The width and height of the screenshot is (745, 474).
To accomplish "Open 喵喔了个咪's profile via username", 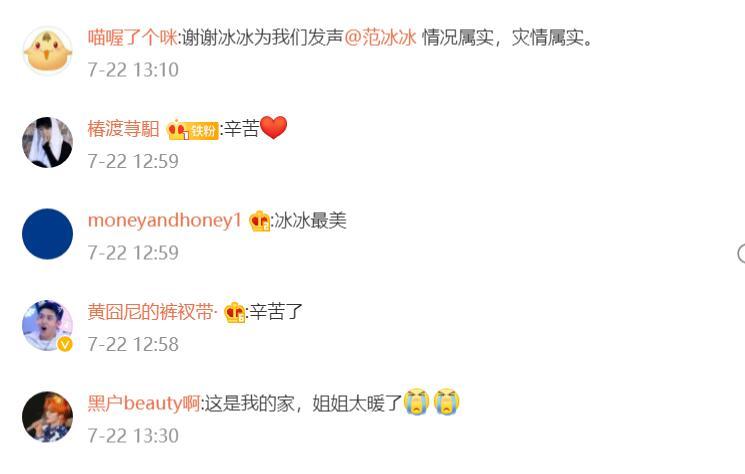I will [x=132, y=38].
